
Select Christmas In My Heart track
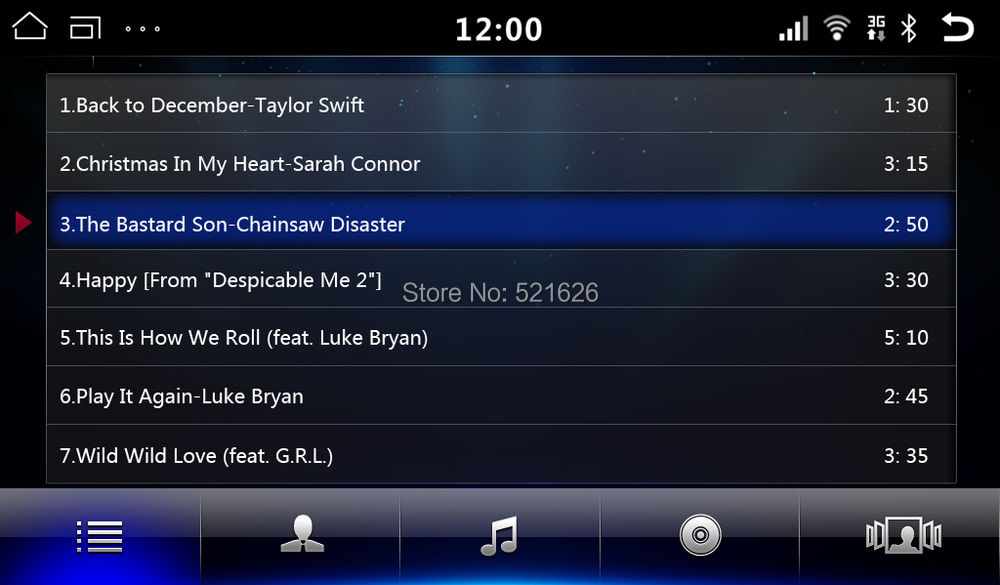tap(500, 164)
